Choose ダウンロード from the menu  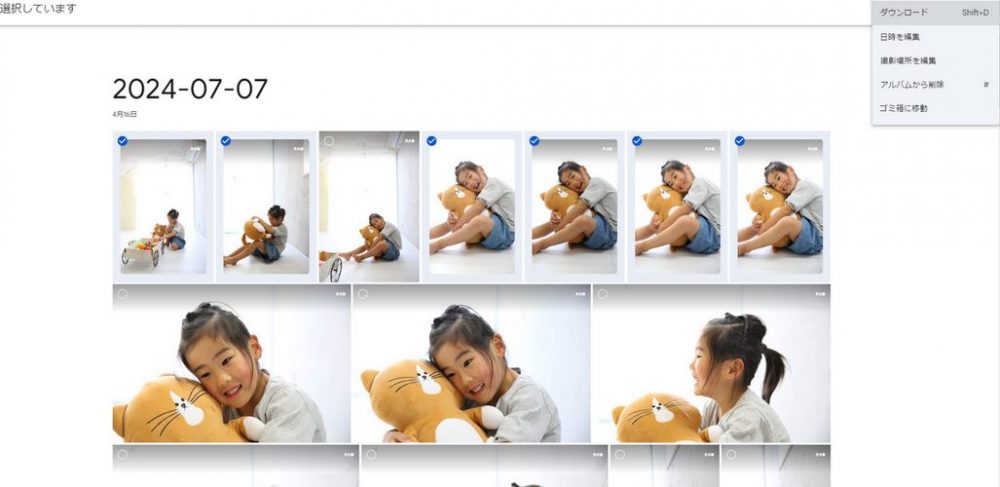tap(903, 13)
